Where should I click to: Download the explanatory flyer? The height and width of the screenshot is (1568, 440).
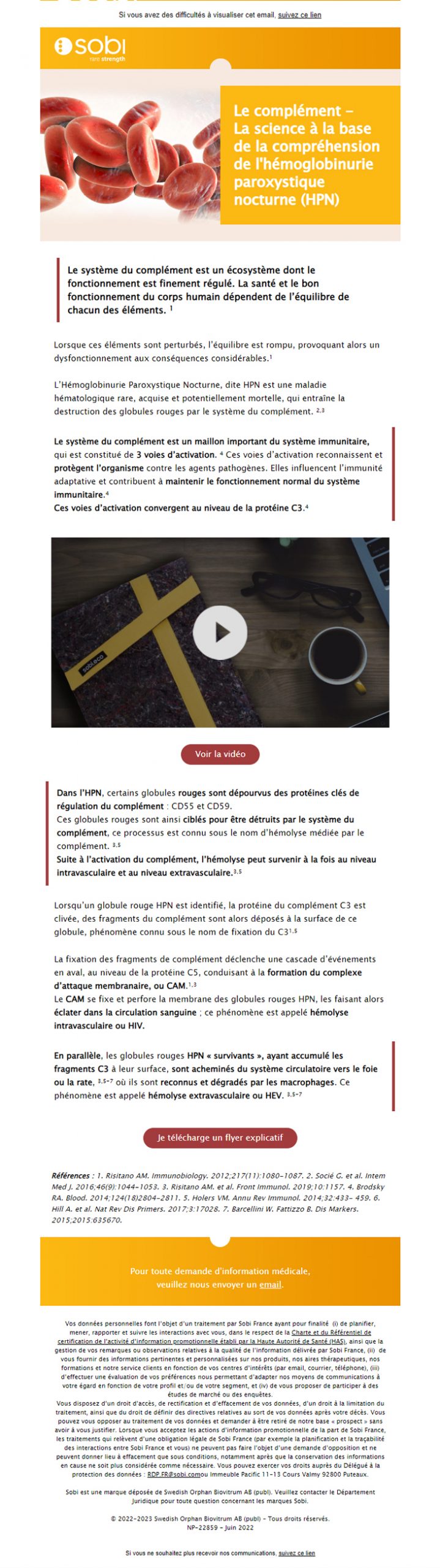pos(220,1137)
